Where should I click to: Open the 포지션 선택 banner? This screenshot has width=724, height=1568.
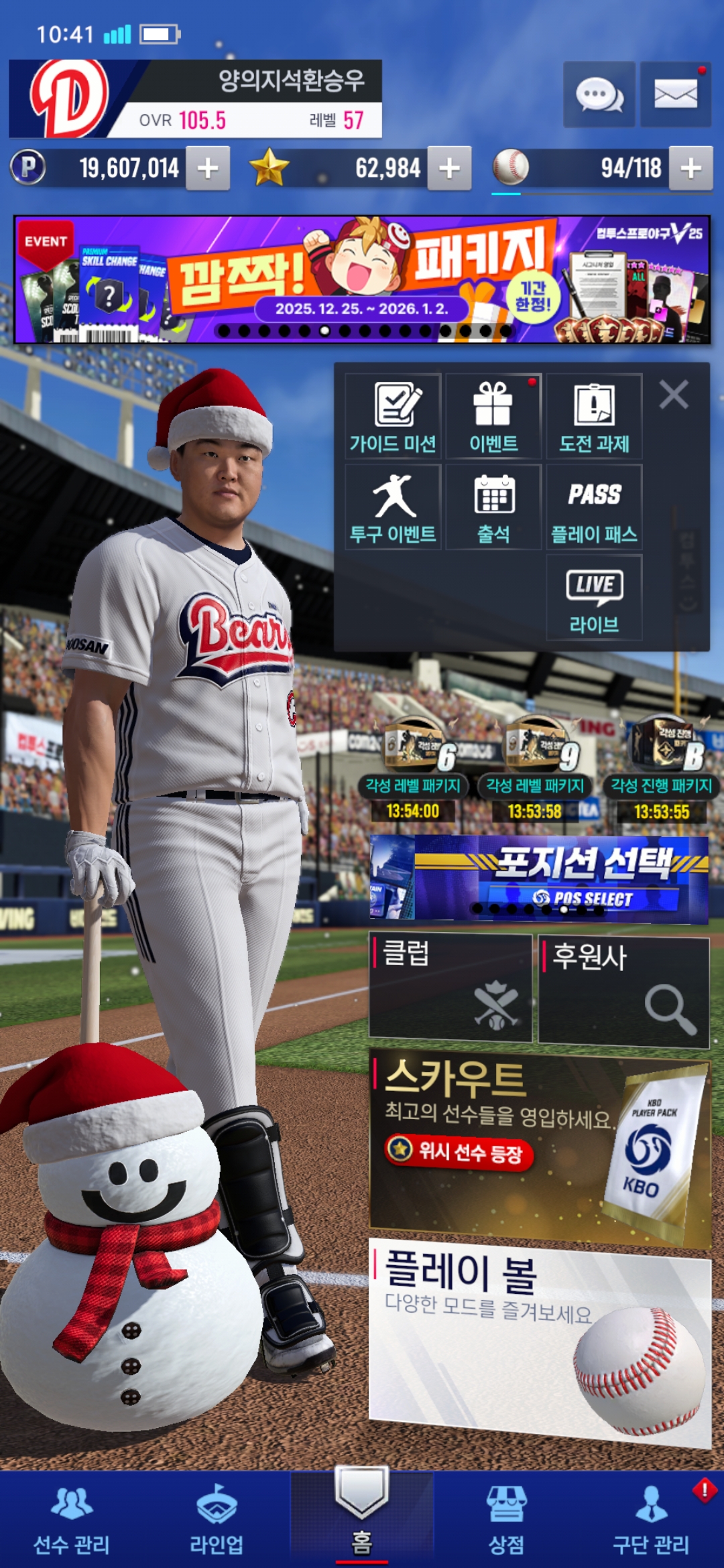539,878
